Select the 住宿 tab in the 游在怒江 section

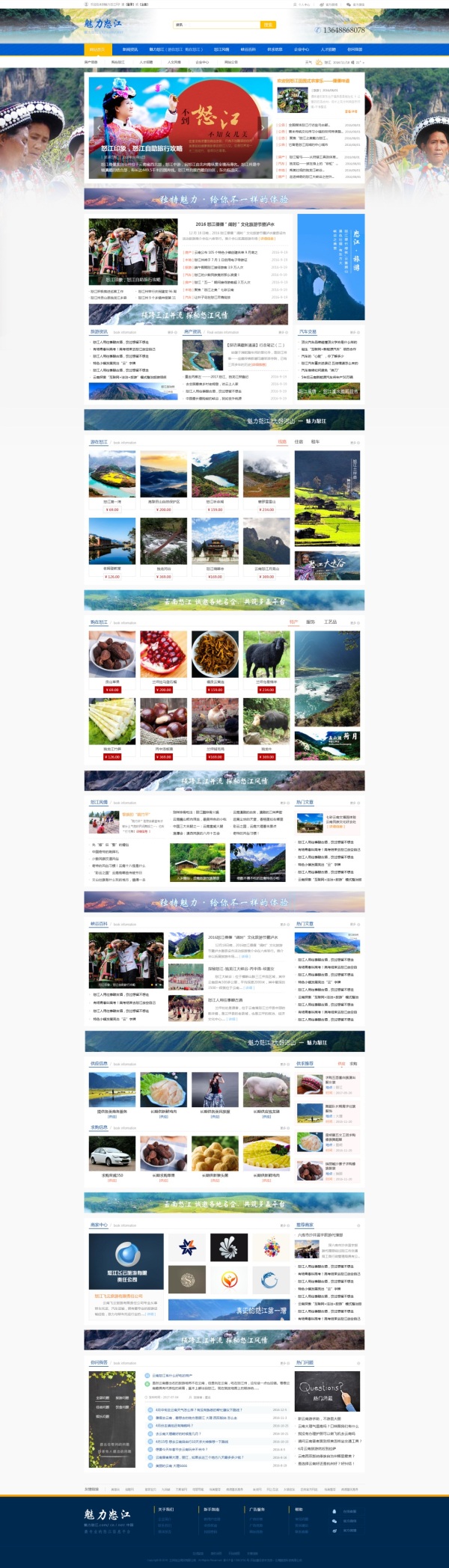(299, 442)
